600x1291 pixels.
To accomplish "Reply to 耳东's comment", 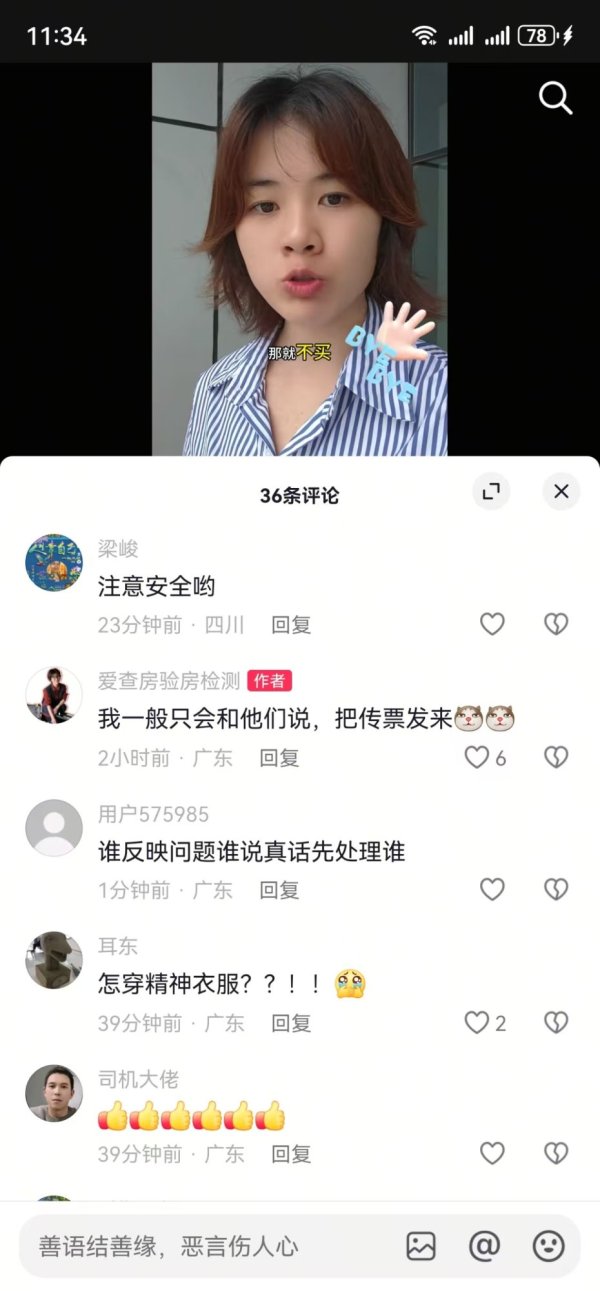I will 291,1022.
